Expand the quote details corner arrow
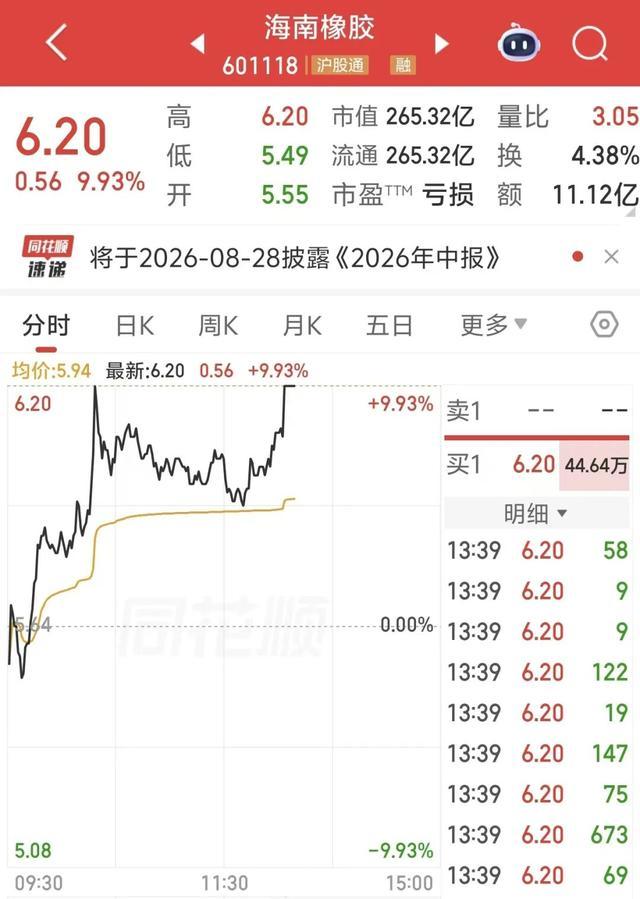This screenshot has height=899, width=640. (631, 212)
